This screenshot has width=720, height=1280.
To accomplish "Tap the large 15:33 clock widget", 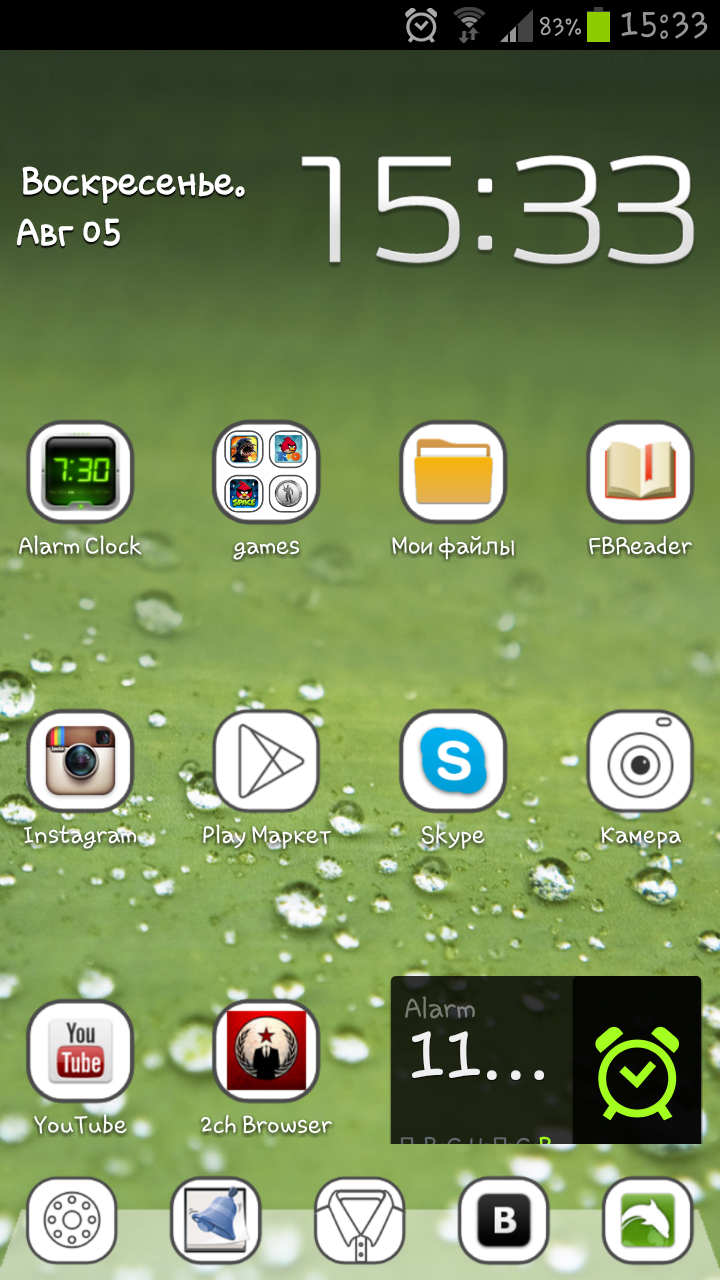I will coord(496,209).
